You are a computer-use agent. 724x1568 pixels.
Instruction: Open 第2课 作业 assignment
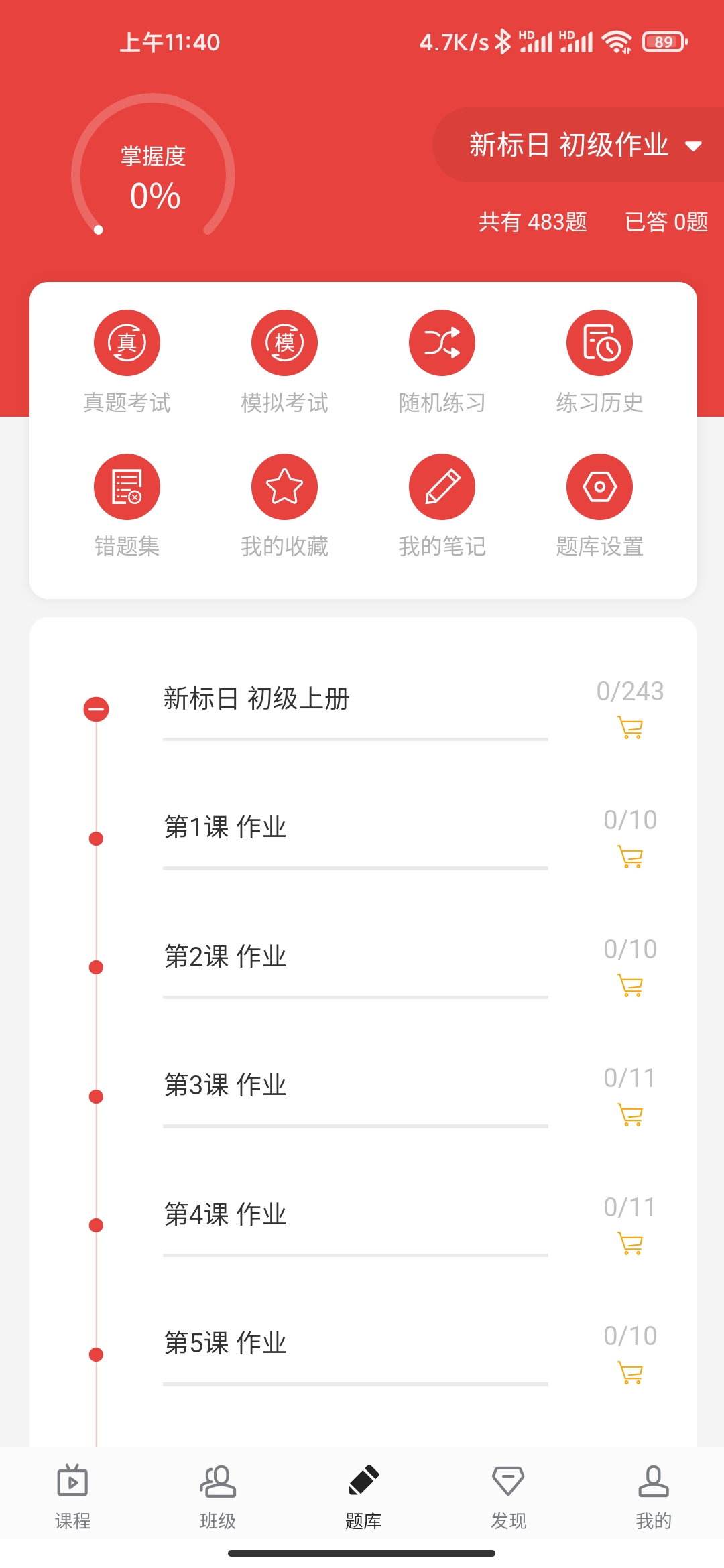(x=225, y=955)
